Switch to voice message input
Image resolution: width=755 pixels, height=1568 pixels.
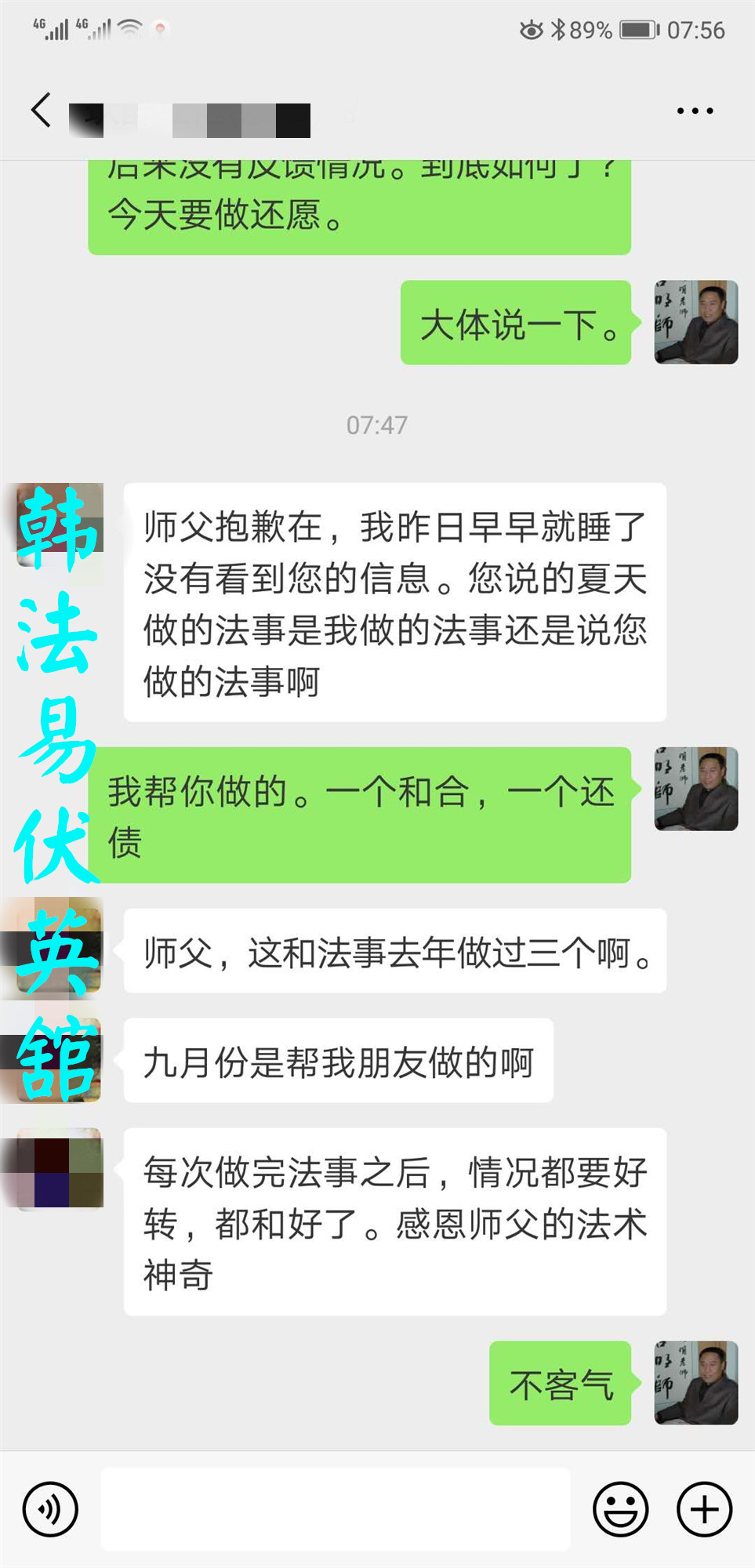[x=50, y=1509]
